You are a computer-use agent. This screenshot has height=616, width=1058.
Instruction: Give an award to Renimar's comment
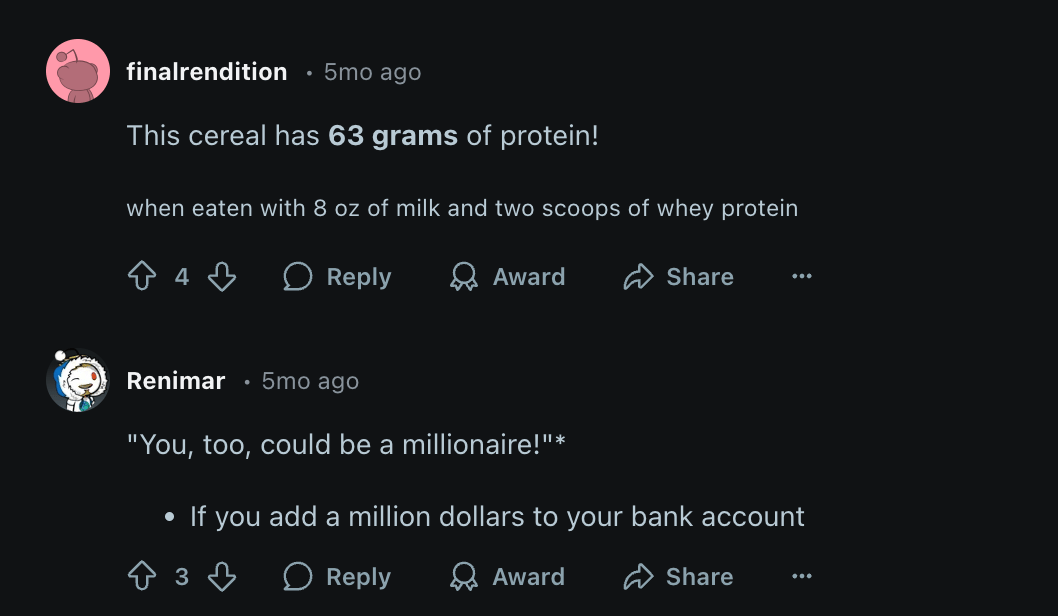508,576
